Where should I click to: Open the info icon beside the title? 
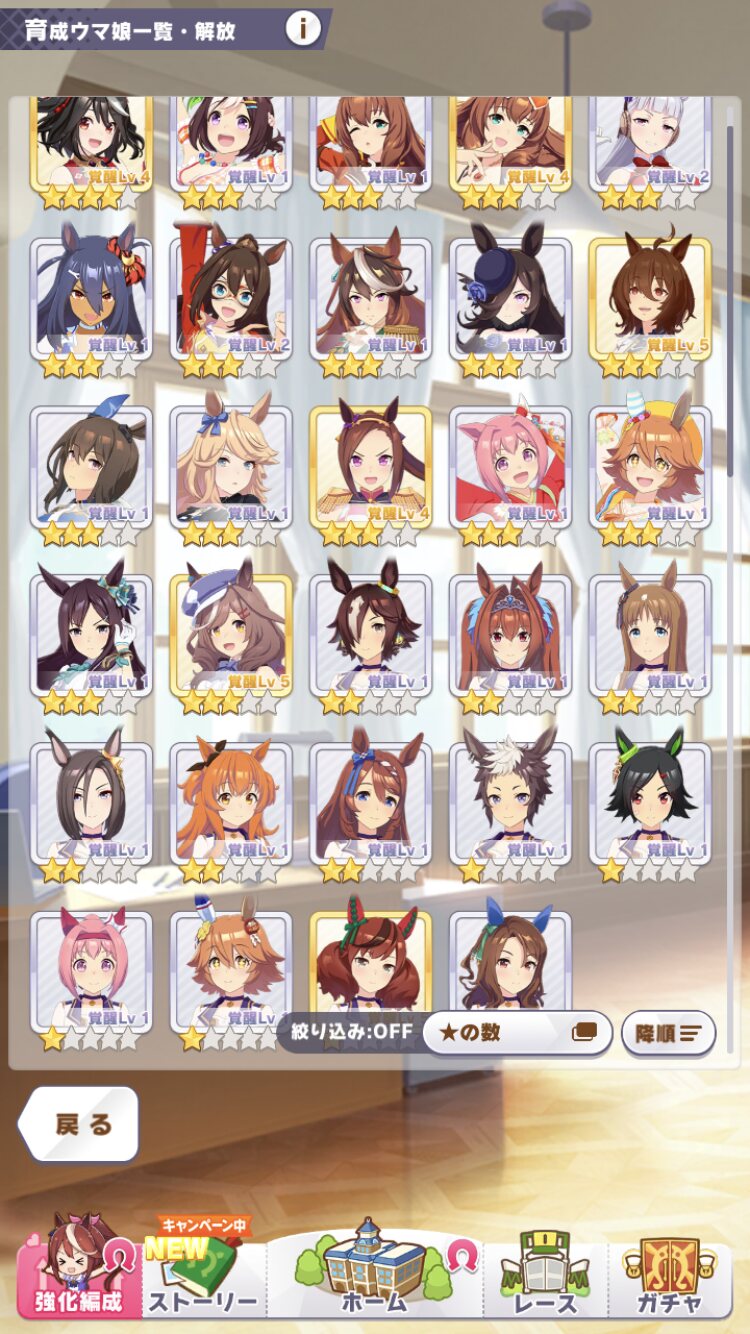coord(303,29)
